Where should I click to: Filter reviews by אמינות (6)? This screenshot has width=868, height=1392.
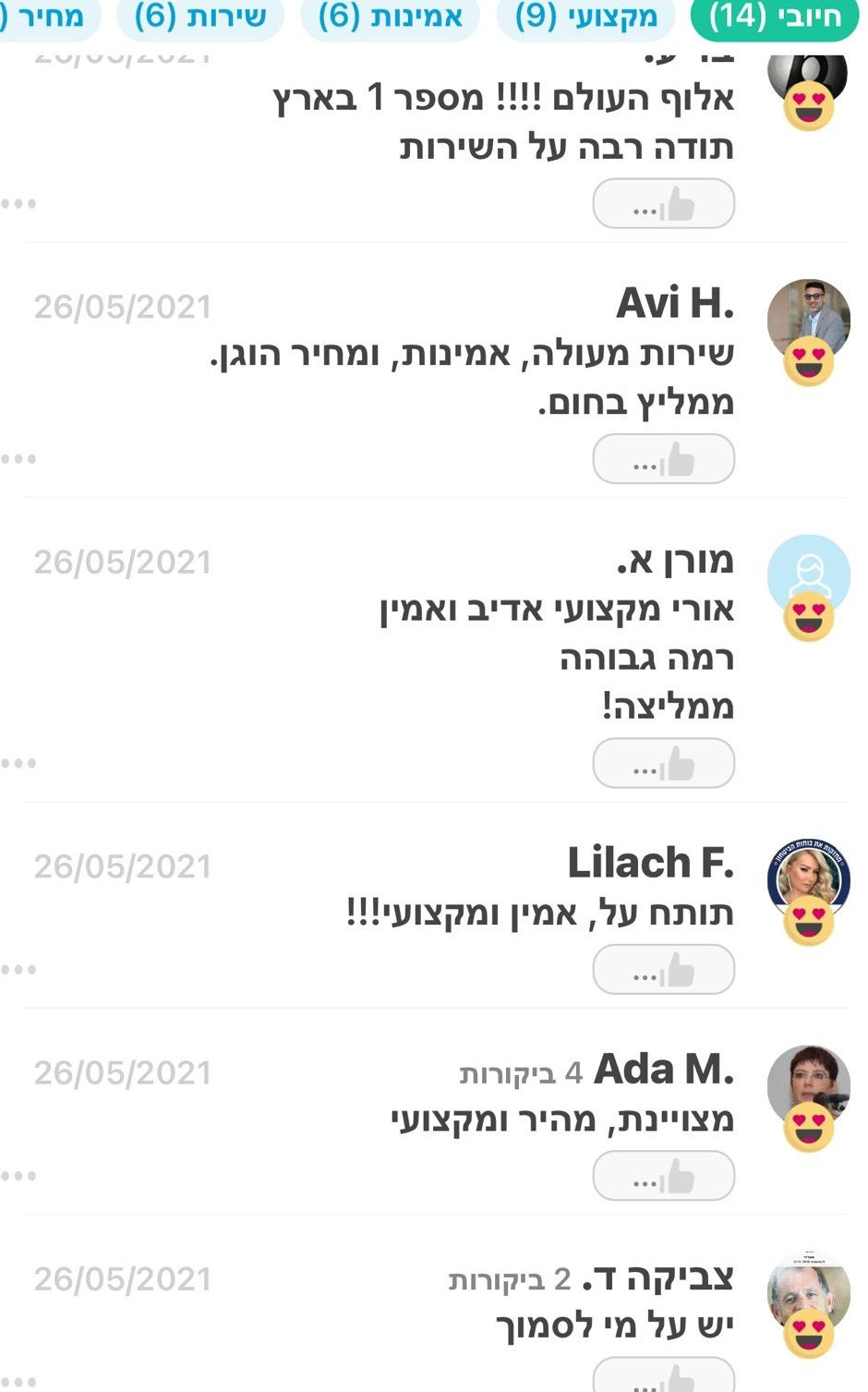click(391, 18)
